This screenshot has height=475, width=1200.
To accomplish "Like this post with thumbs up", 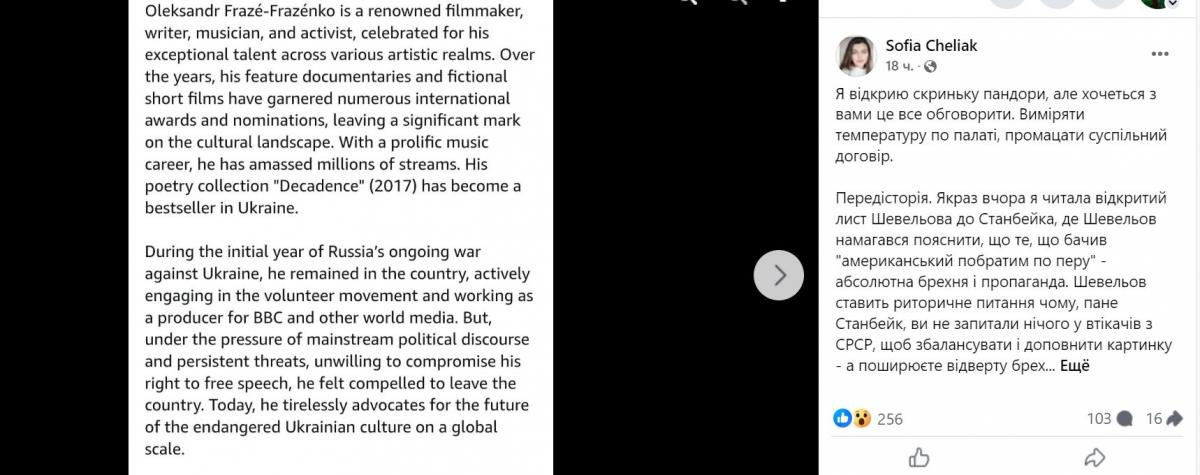I will (x=918, y=459).
